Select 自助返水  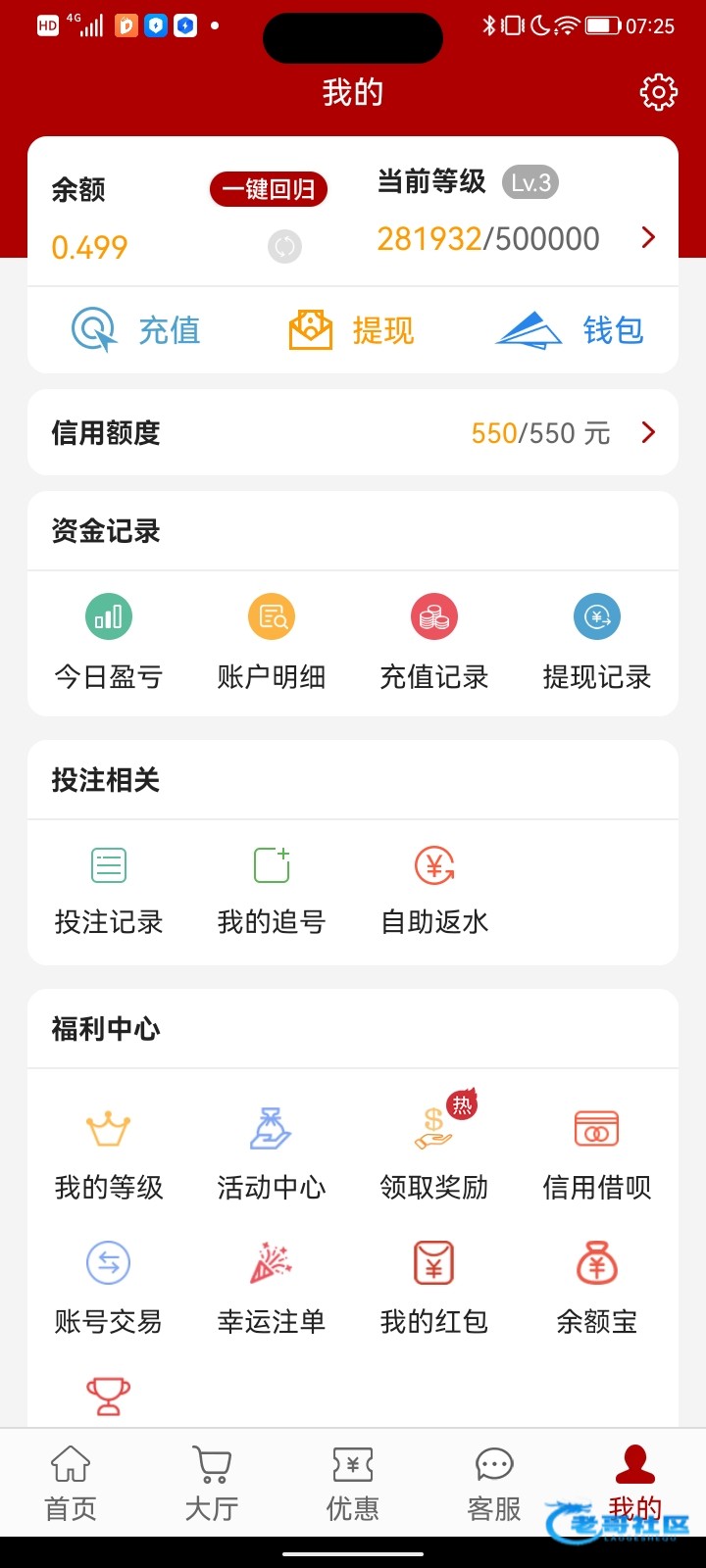click(434, 890)
